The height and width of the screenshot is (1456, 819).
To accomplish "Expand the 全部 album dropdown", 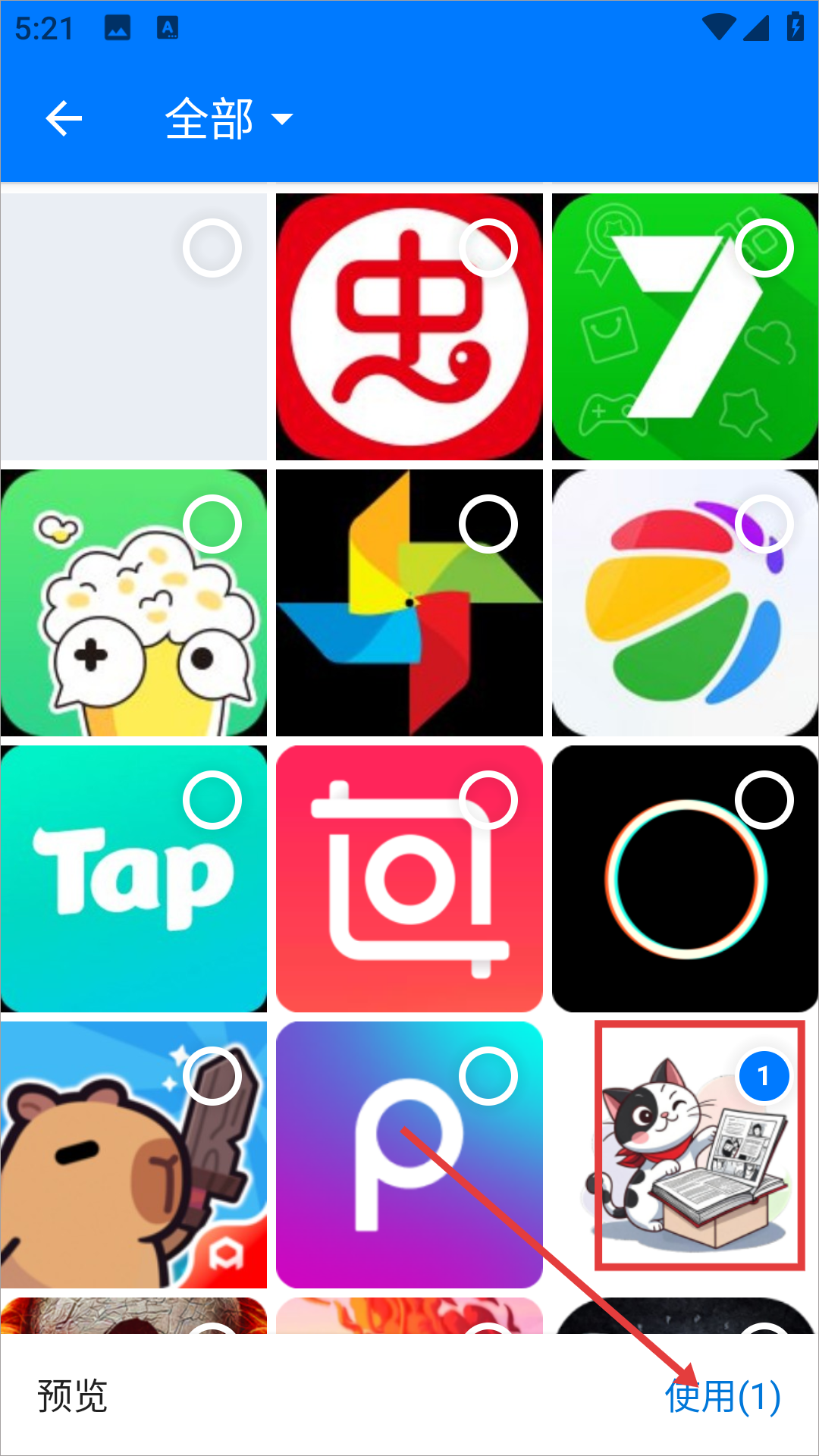I will coord(227,119).
